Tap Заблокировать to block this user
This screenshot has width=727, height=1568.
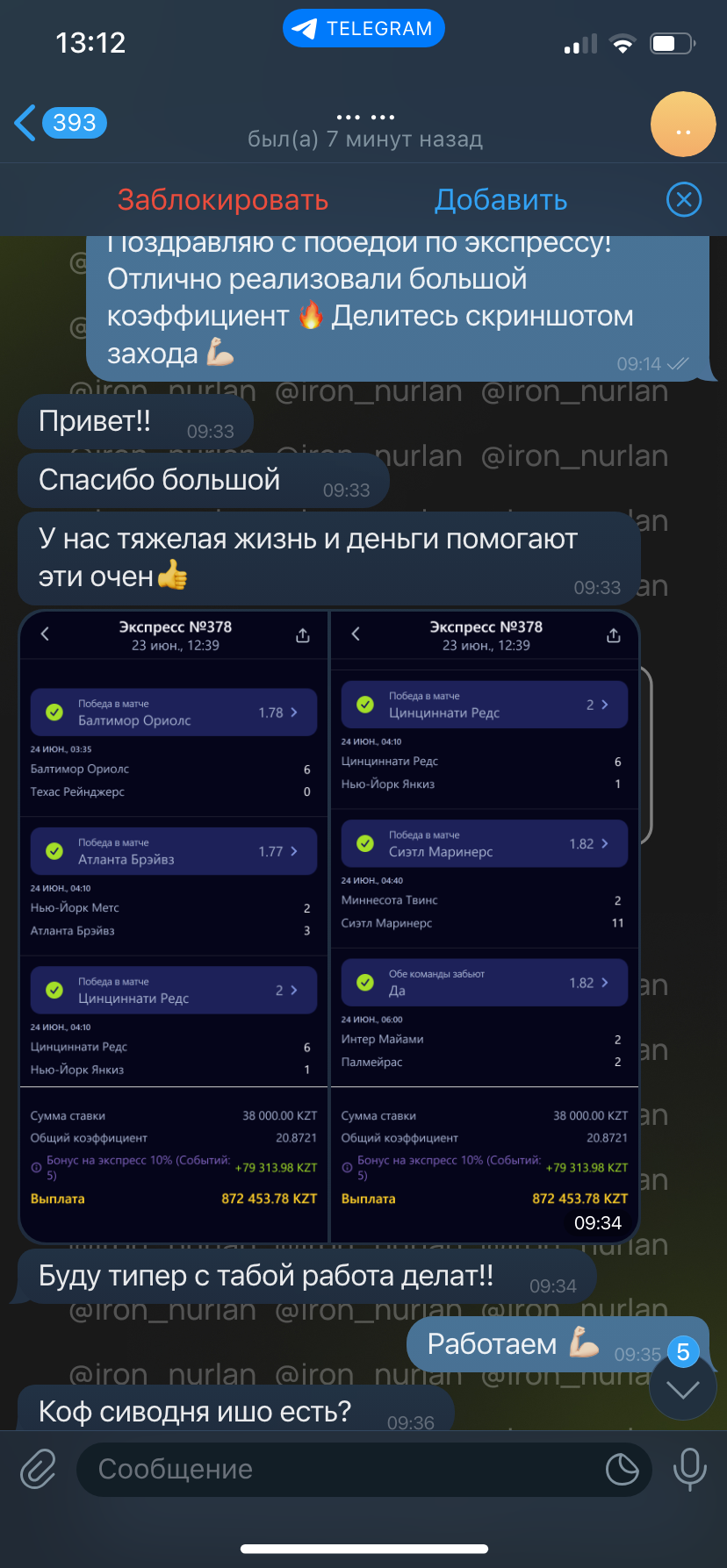point(223,200)
